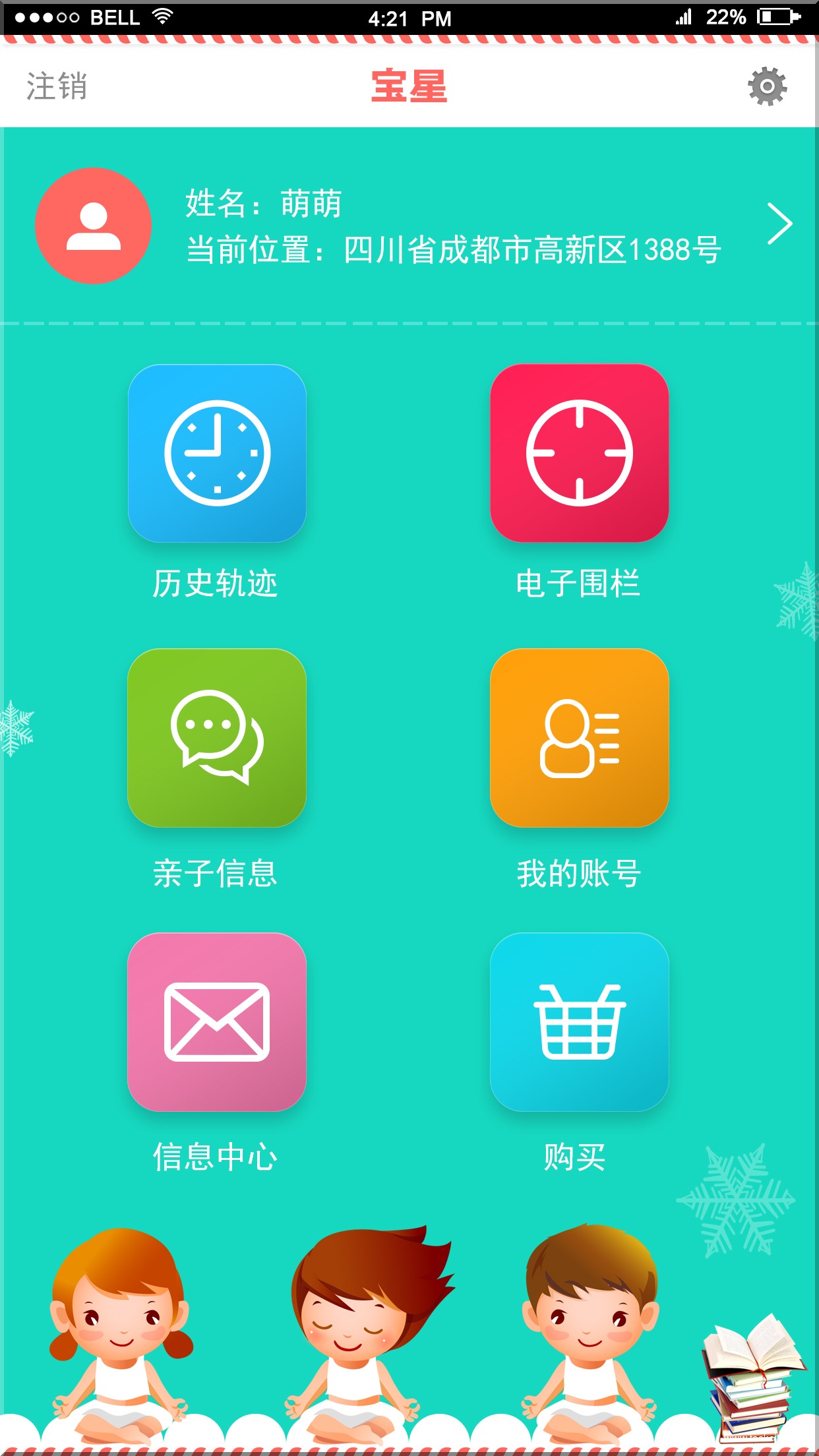Screen dimensions: 819x1456
Task: Open 电子围栏 geofence
Action: 579,453
